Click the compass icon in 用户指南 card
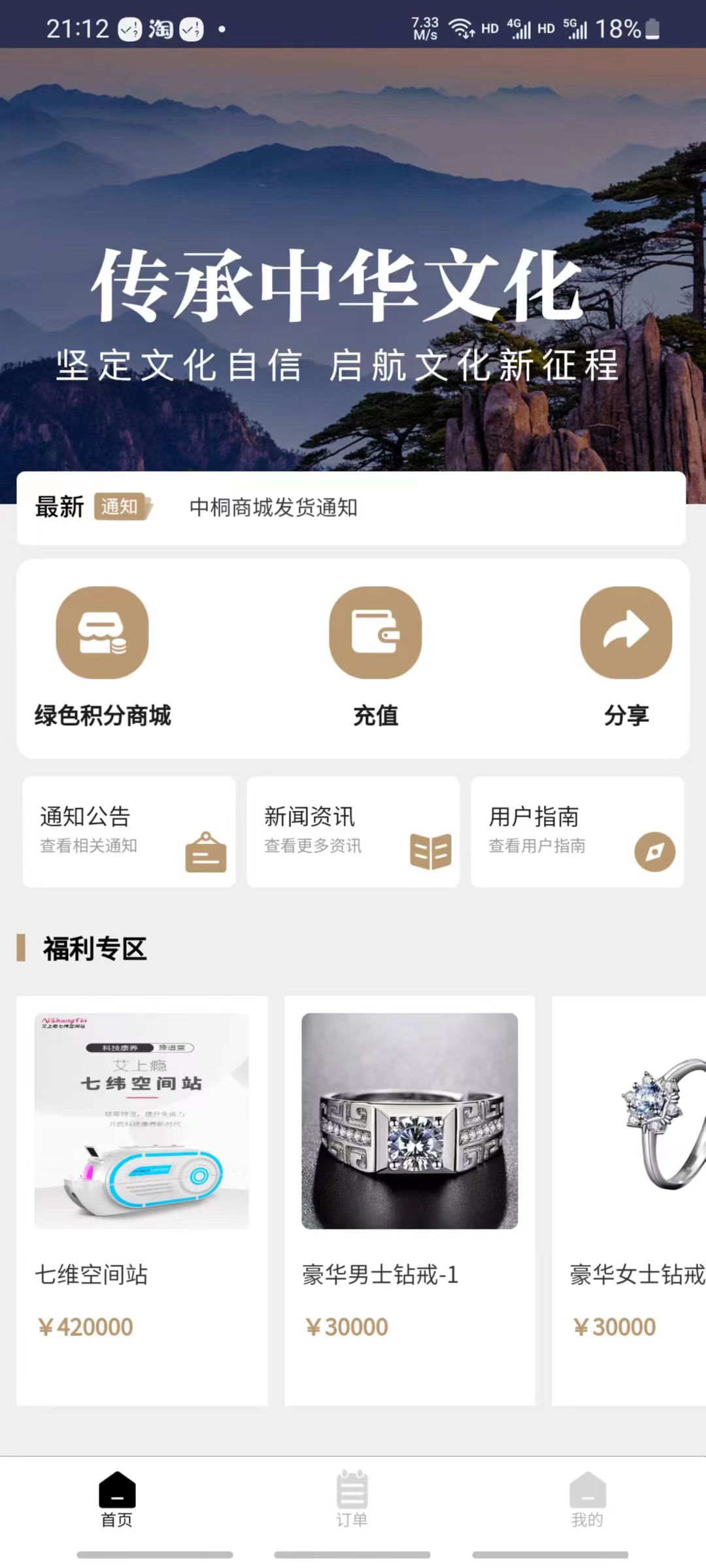This screenshot has width=706, height=1568. coord(653,851)
